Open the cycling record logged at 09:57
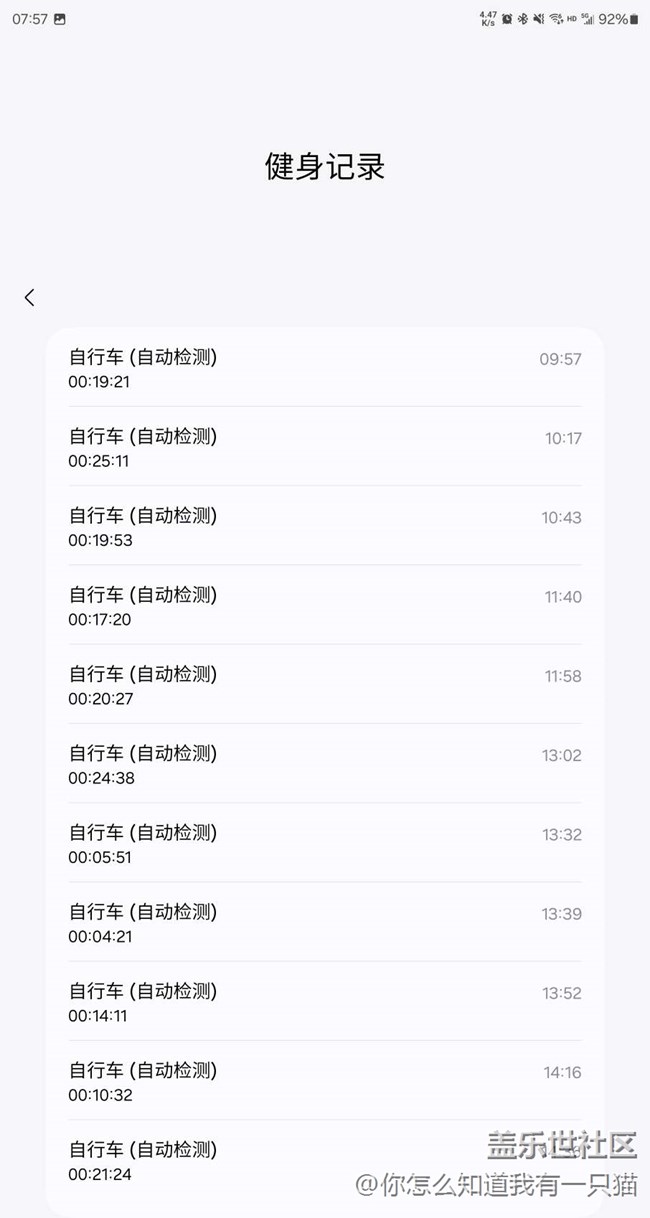This screenshot has height=1218, width=650. tap(324, 368)
